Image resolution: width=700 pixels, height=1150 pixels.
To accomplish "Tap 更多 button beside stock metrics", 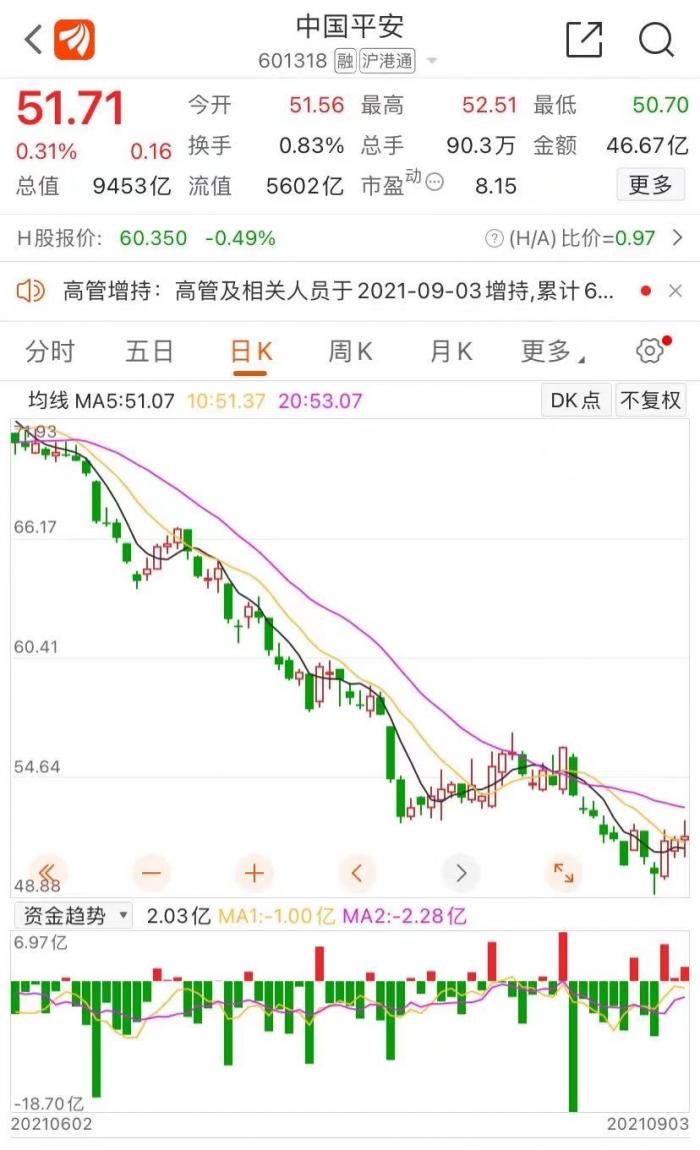I will click(650, 185).
